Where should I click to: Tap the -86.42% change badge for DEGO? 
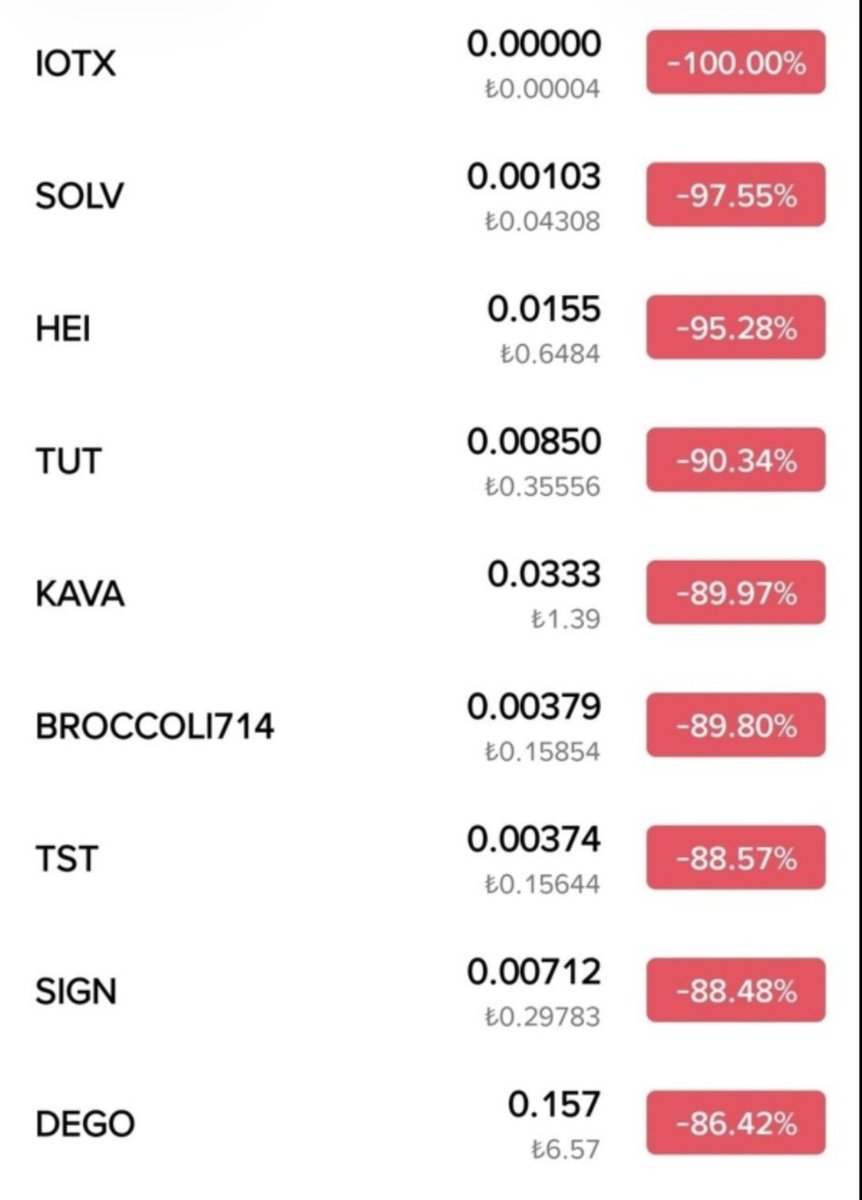coord(736,1123)
